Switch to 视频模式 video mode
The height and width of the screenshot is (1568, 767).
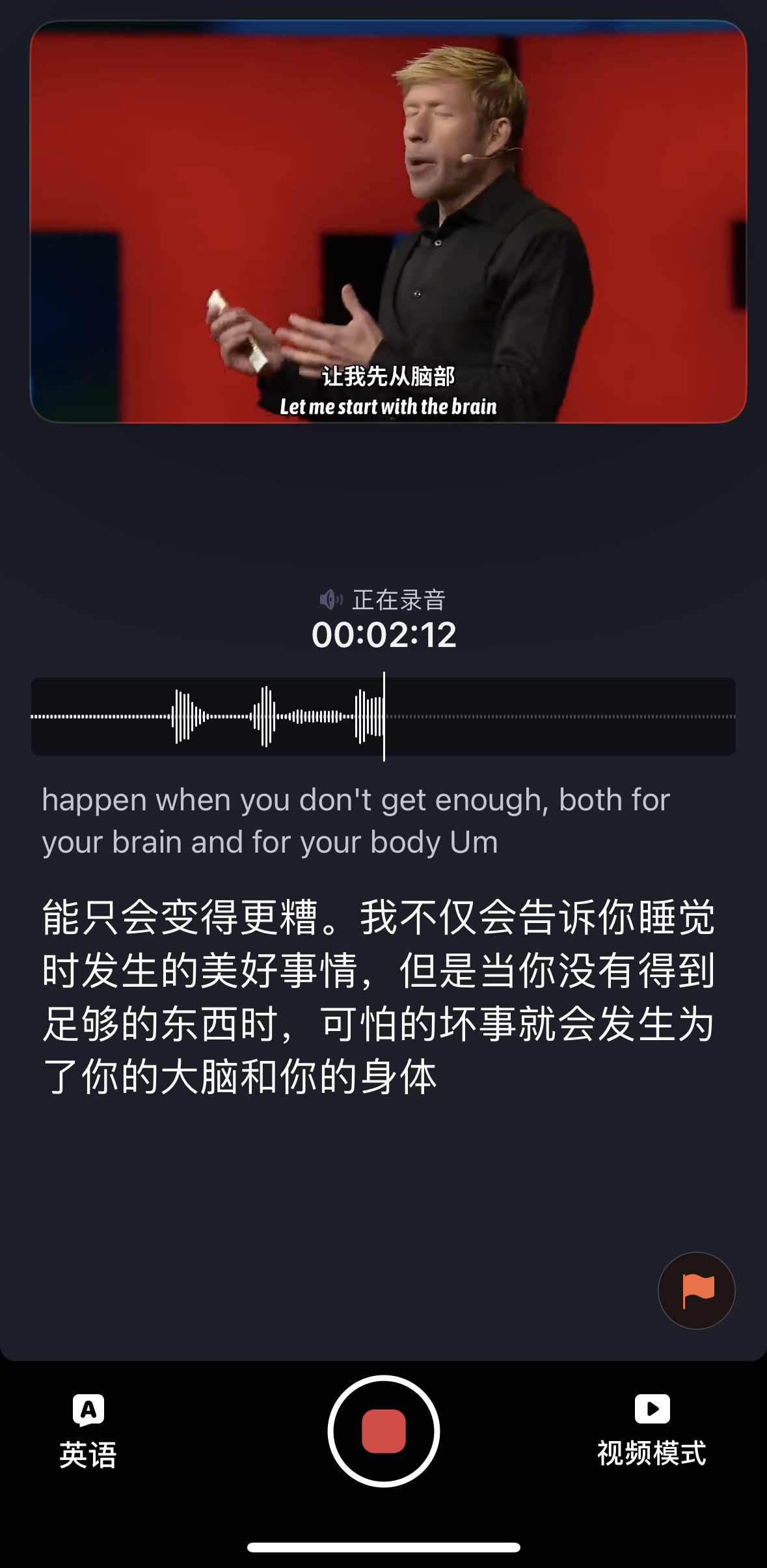click(x=651, y=1431)
